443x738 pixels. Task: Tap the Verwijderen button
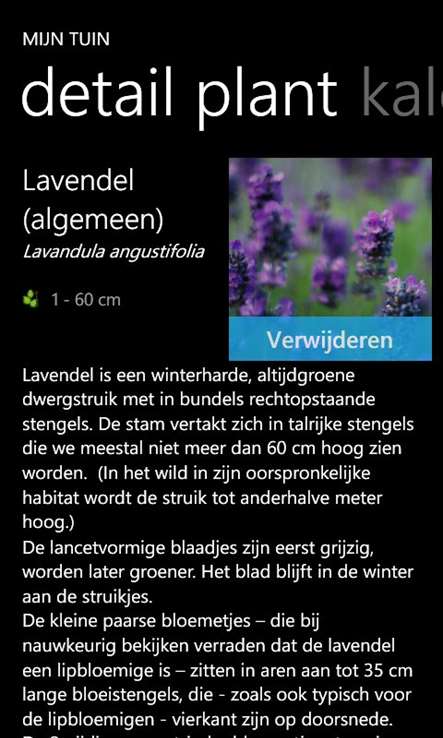330,339
